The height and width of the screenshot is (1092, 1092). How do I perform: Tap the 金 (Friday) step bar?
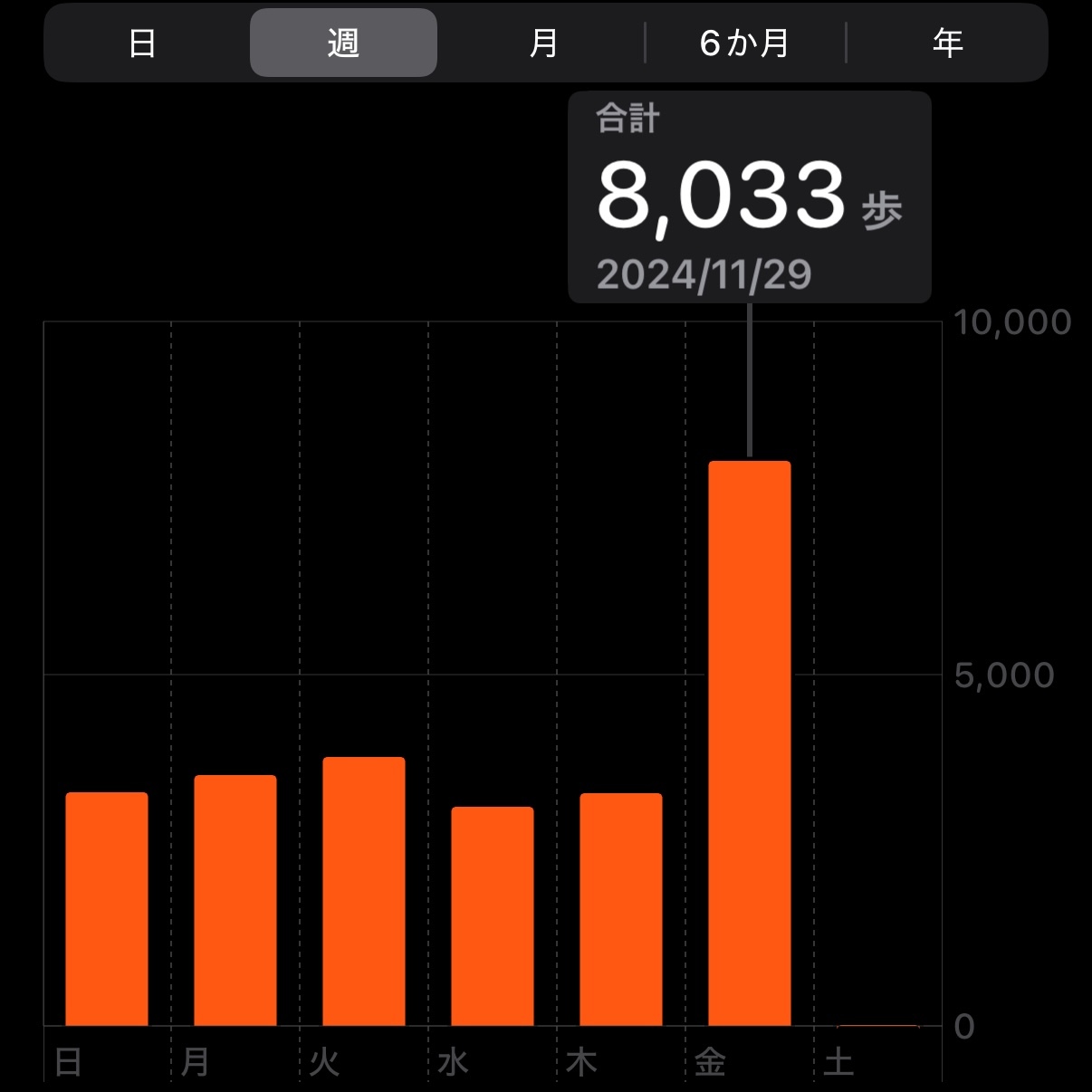[750, 742]
